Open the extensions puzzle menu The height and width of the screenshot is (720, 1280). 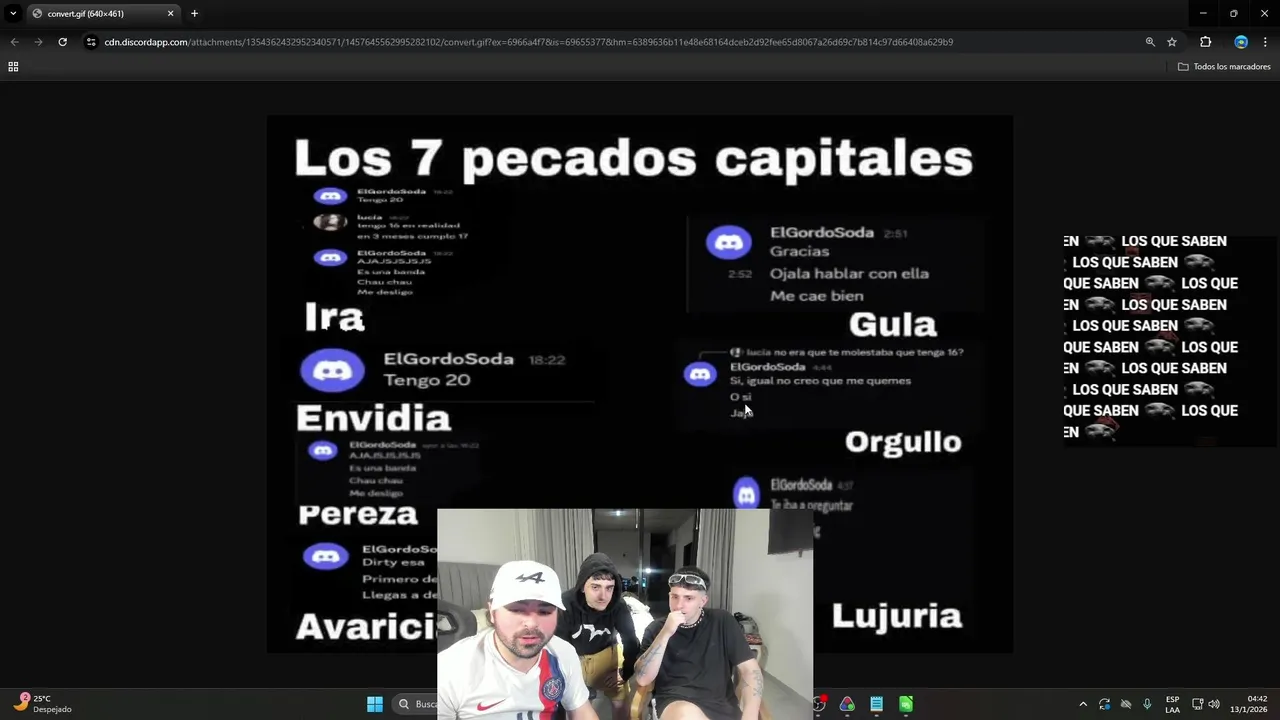coord(1205,42)
